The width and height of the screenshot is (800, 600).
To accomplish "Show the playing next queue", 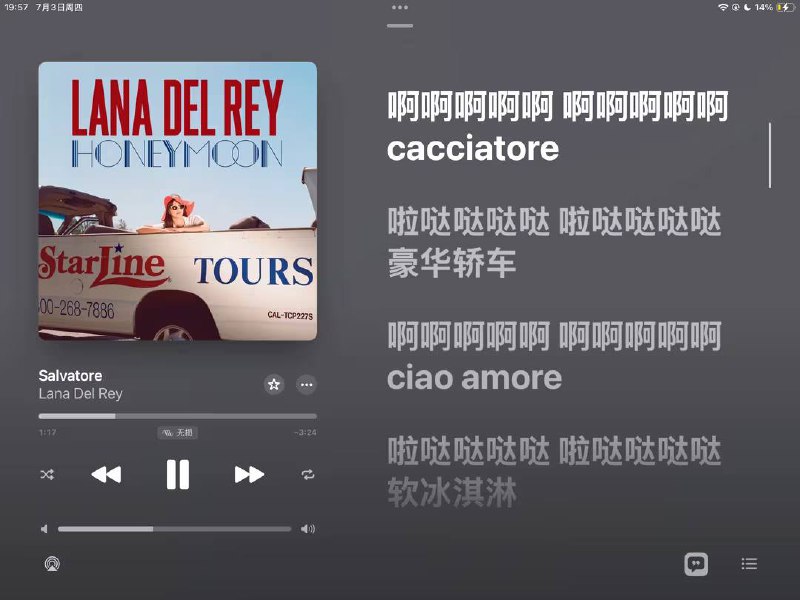I will [x=749, y=564].
